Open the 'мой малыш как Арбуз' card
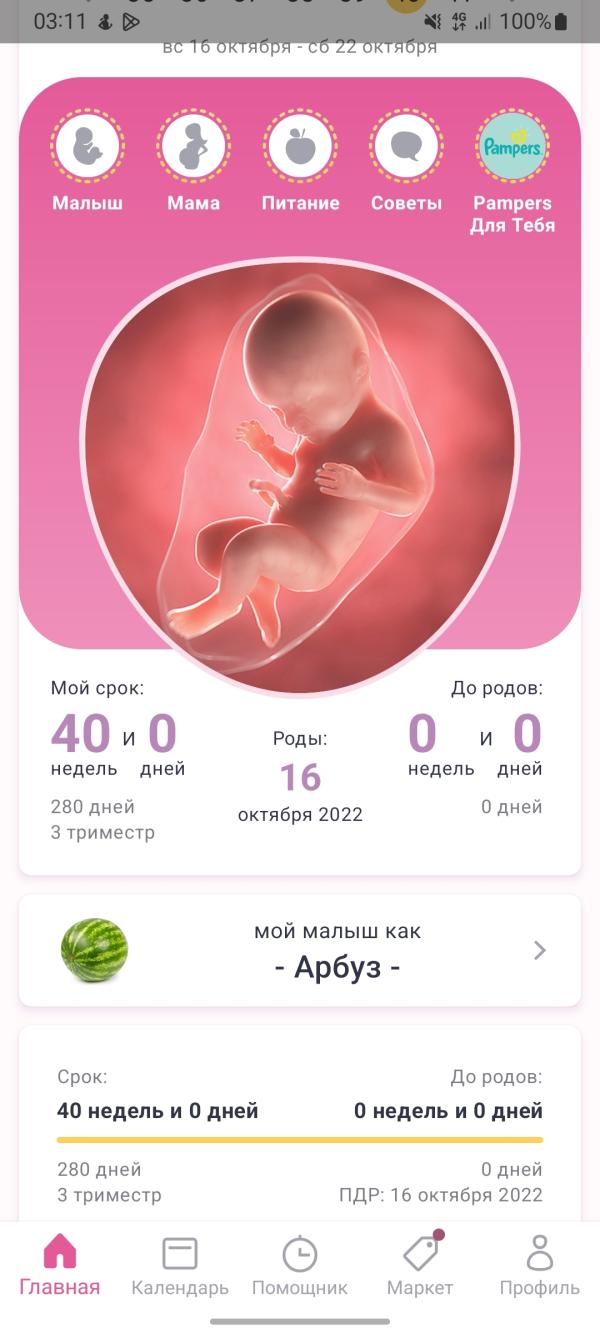Viewport: 600px width, 1332px height. pos(300,950)
